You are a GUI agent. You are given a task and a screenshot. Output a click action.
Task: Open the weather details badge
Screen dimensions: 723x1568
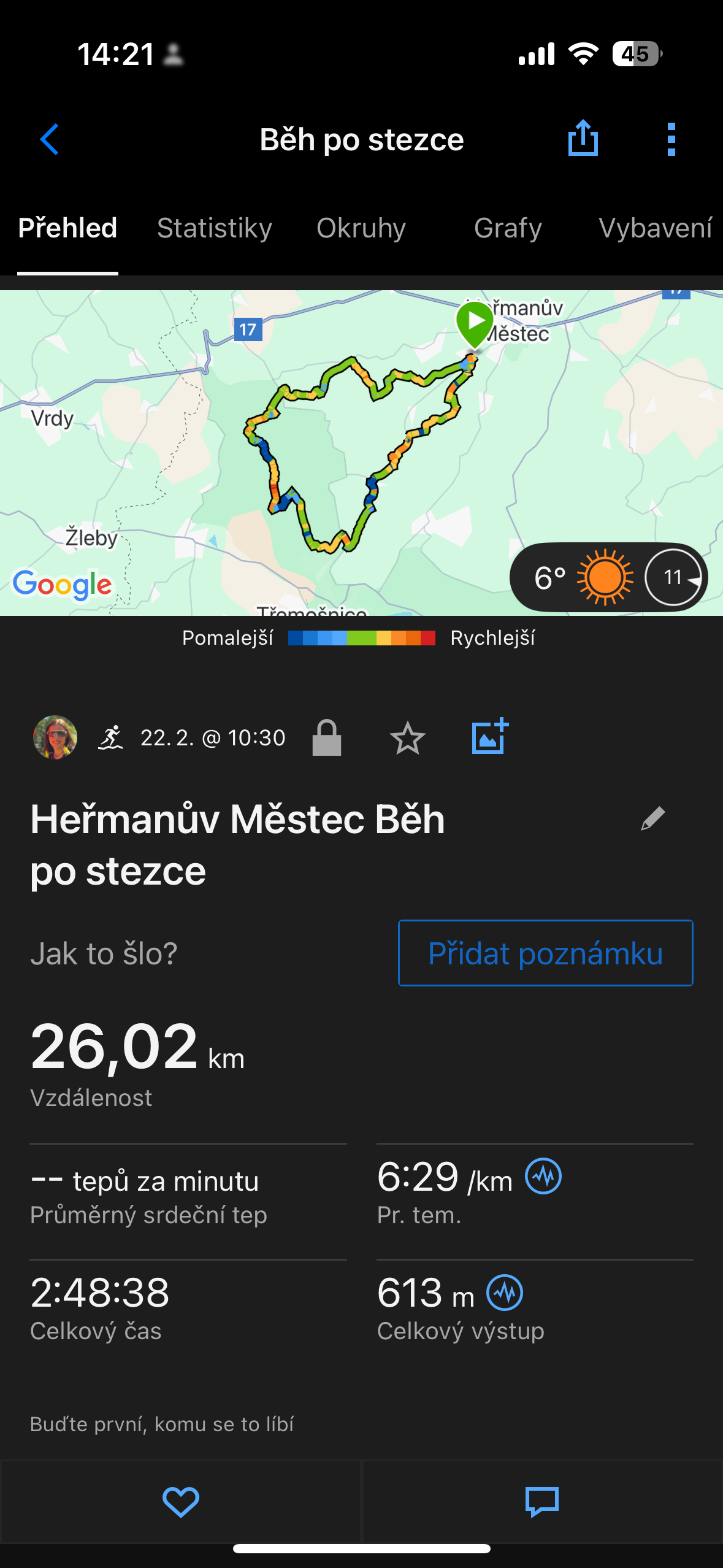[x=608, y=577]
